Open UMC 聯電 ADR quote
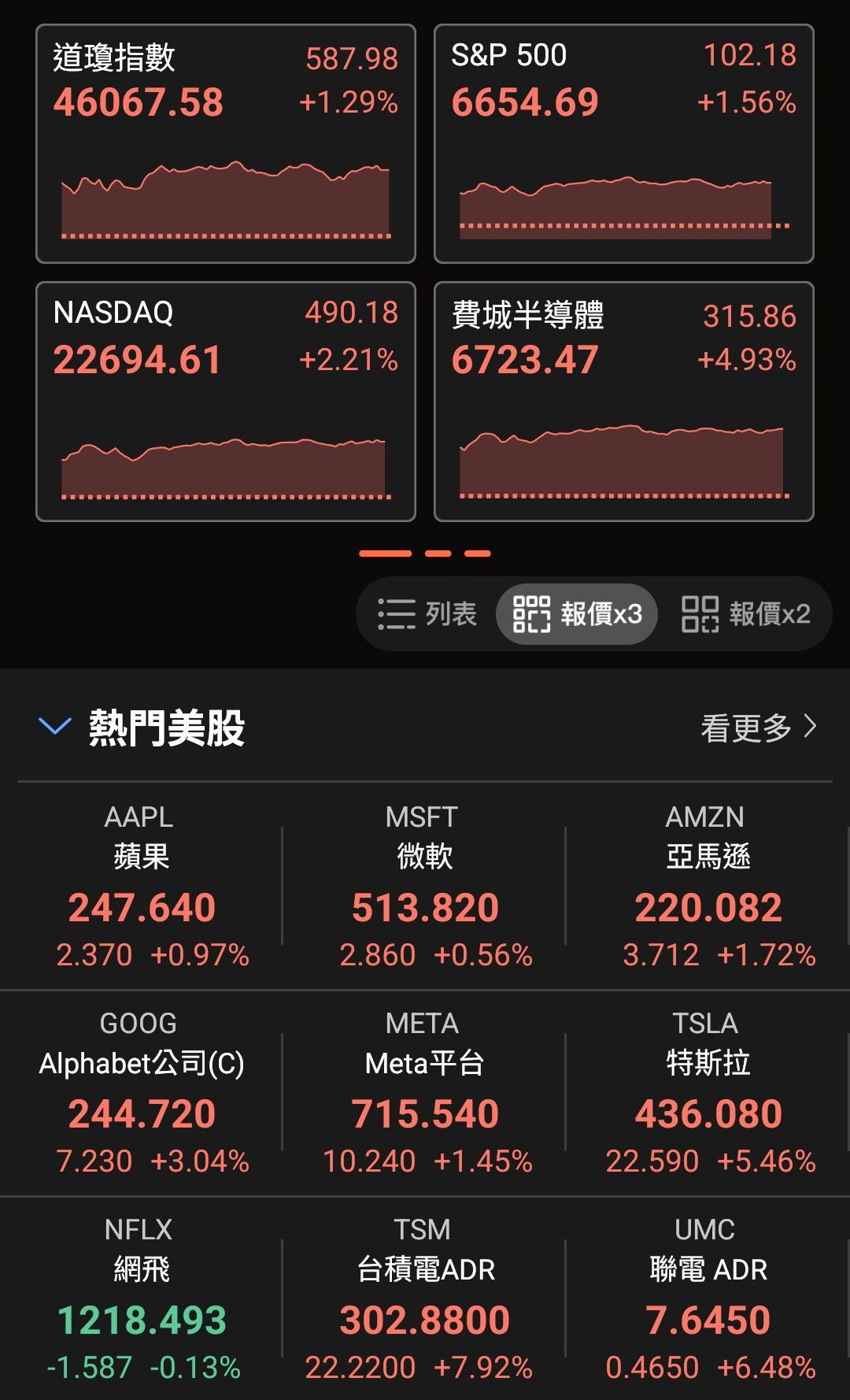Viewport: 850px width, 1400px height. (708, 1298)
